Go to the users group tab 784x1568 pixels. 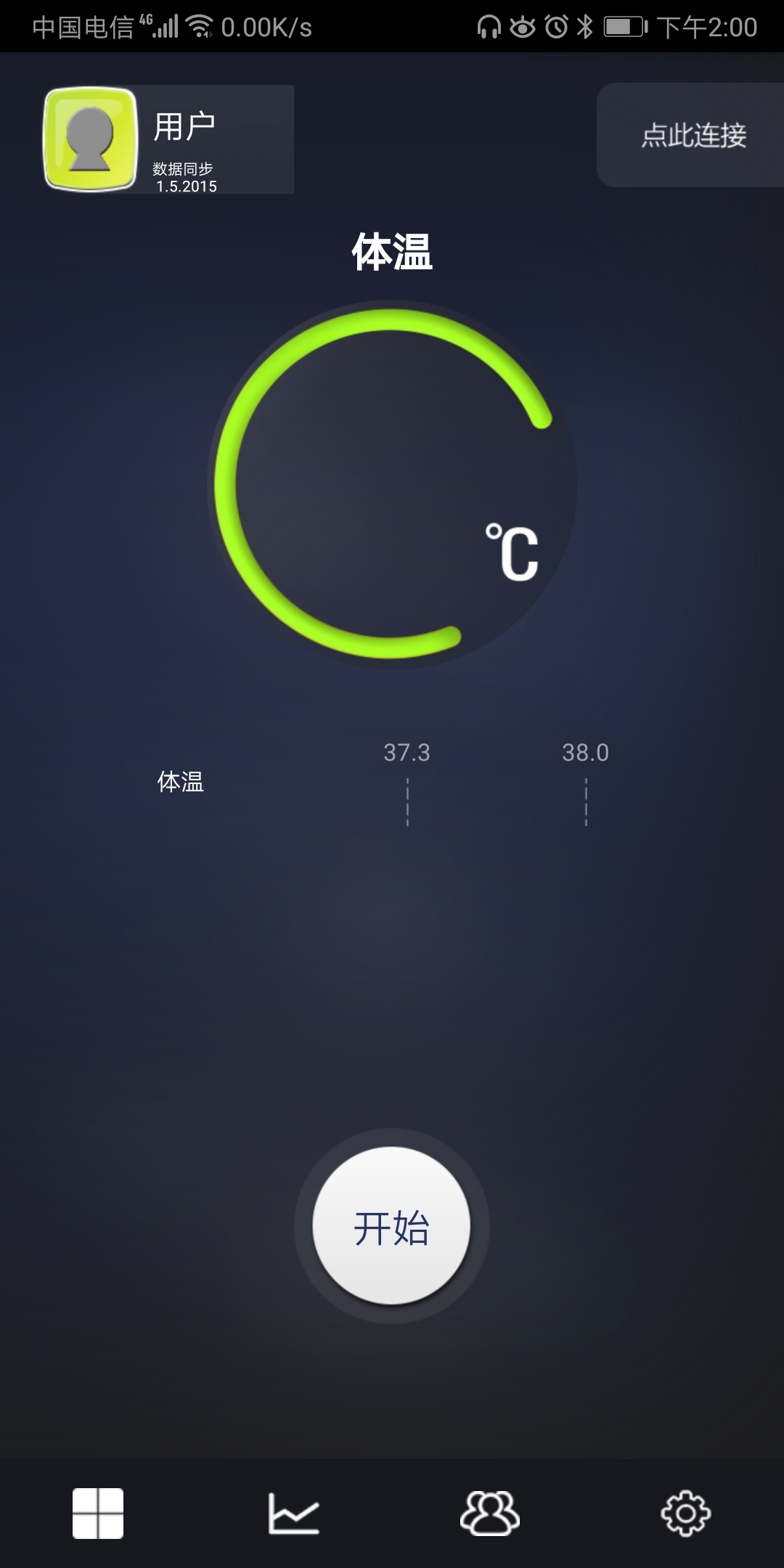490,1513
